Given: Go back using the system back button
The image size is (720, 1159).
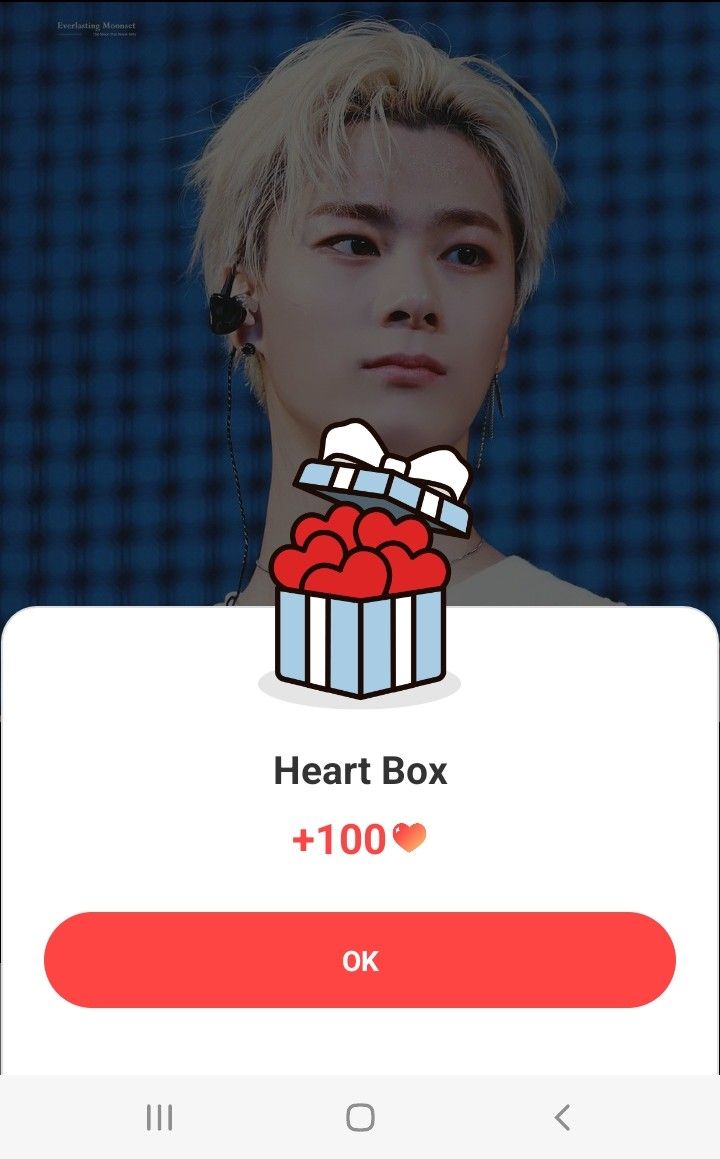Looking at the screenshot, I should coord(562,1117).
